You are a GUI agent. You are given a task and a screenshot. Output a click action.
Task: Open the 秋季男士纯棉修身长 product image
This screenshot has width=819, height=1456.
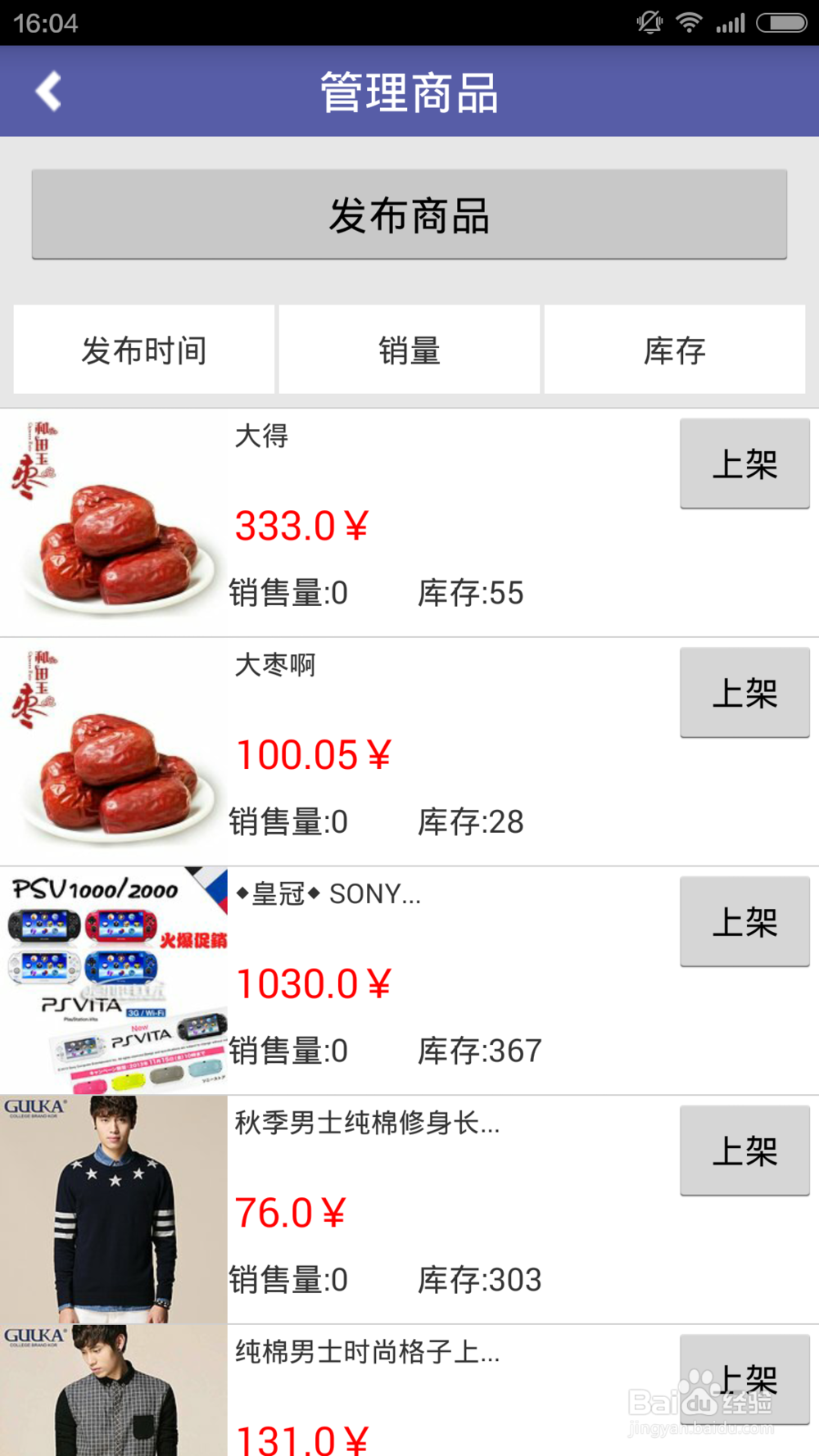click(x=114, y=1210)
